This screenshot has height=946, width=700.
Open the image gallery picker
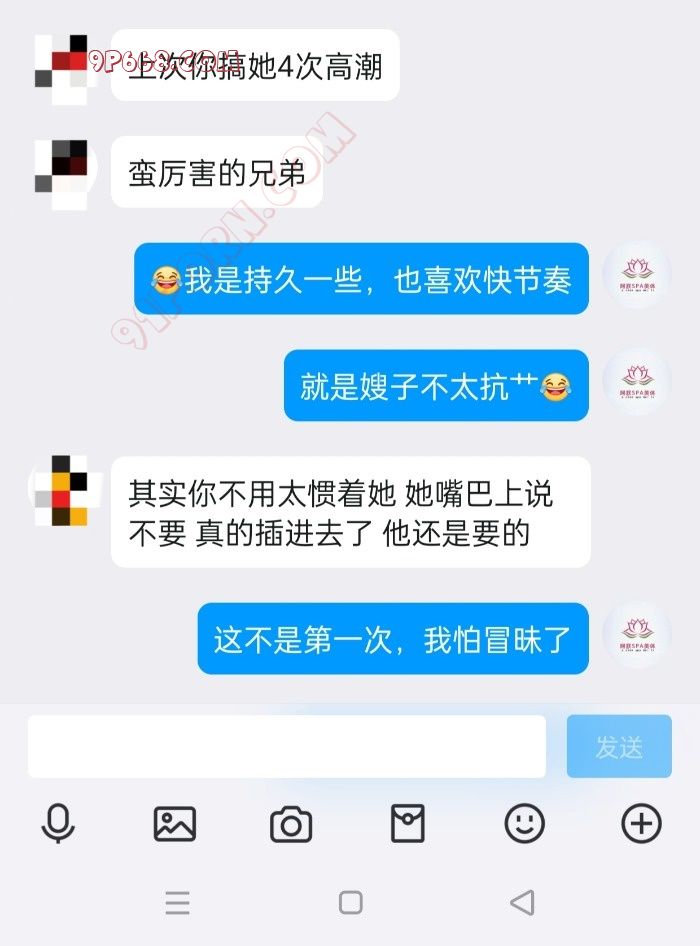(175, 824)
